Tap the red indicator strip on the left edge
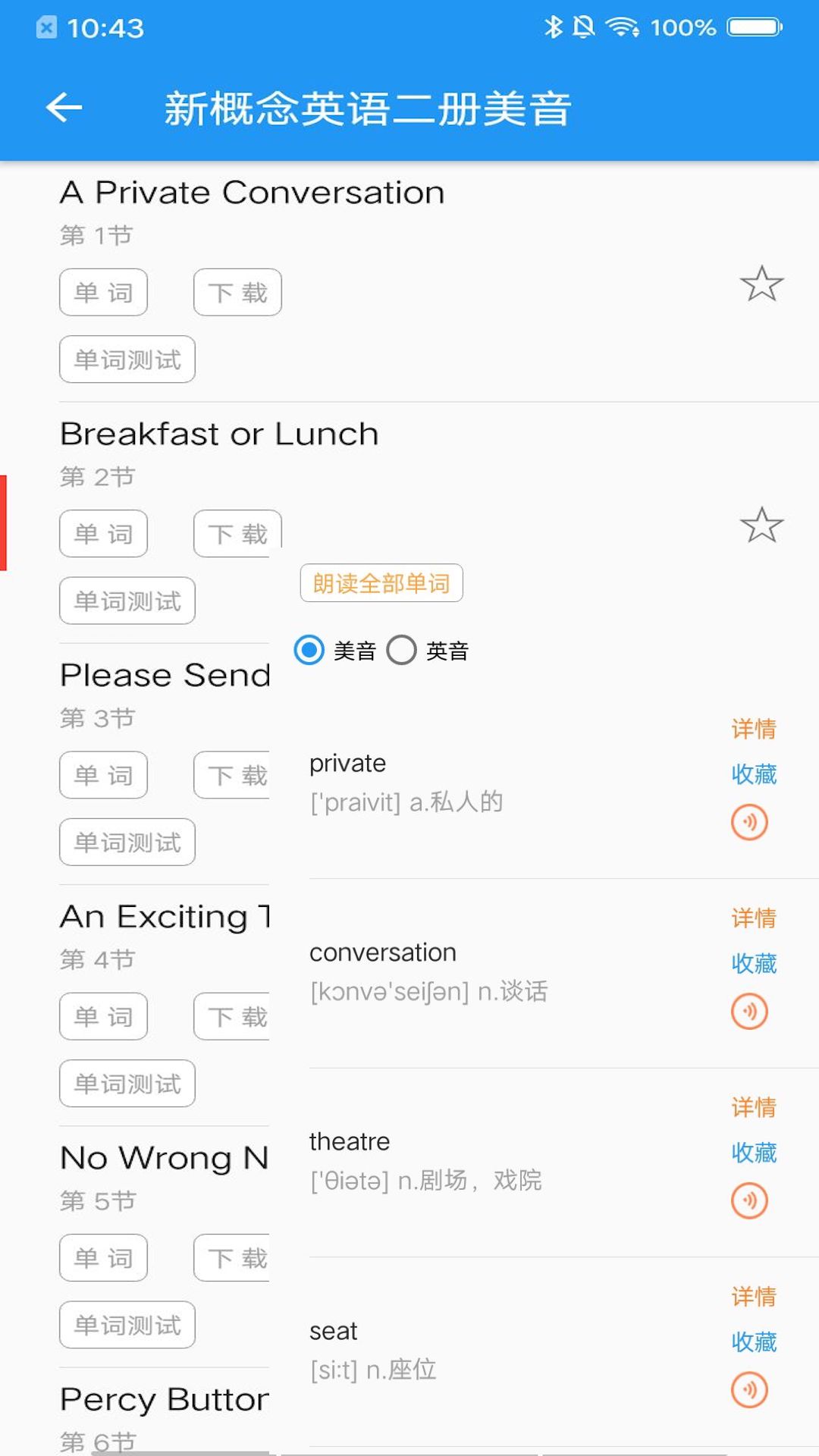The width and height of the screenshot is (819, 1456). point(5,521)
